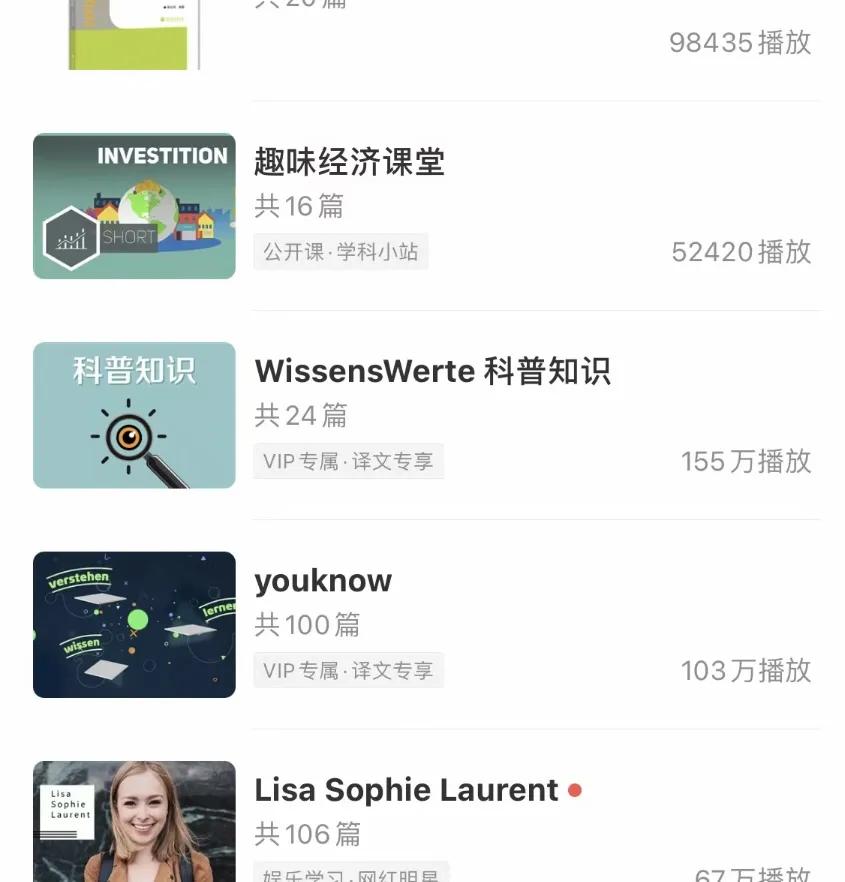This screenshot has width=845, height=882.
Task: Tap the 译文专享 label on WissensWerte
Action: pyautogui.click(x=398, y=461)
